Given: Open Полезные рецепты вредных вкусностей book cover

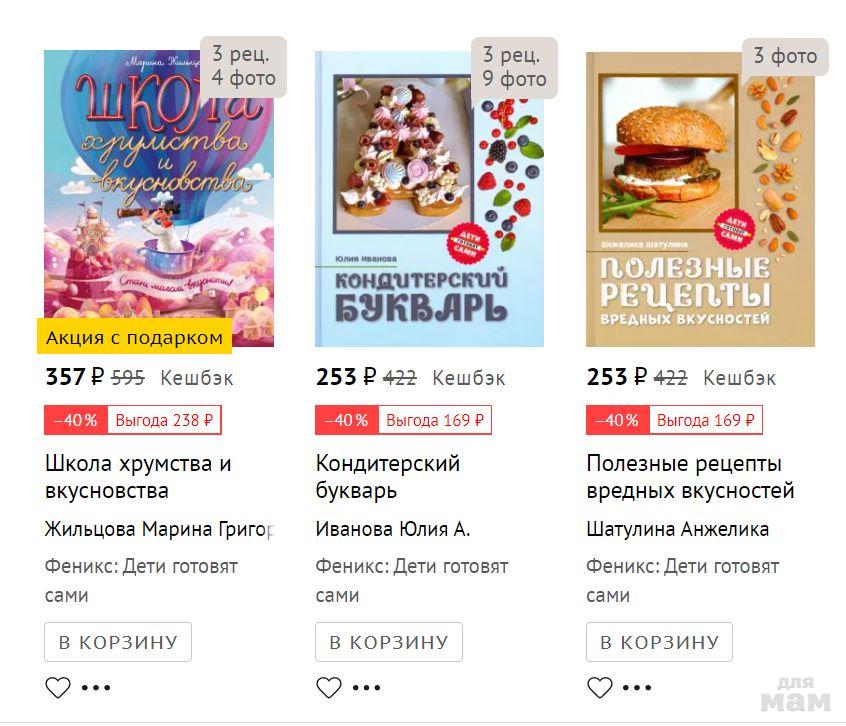Looking at the screenshot, I should [x=700, y=200].
